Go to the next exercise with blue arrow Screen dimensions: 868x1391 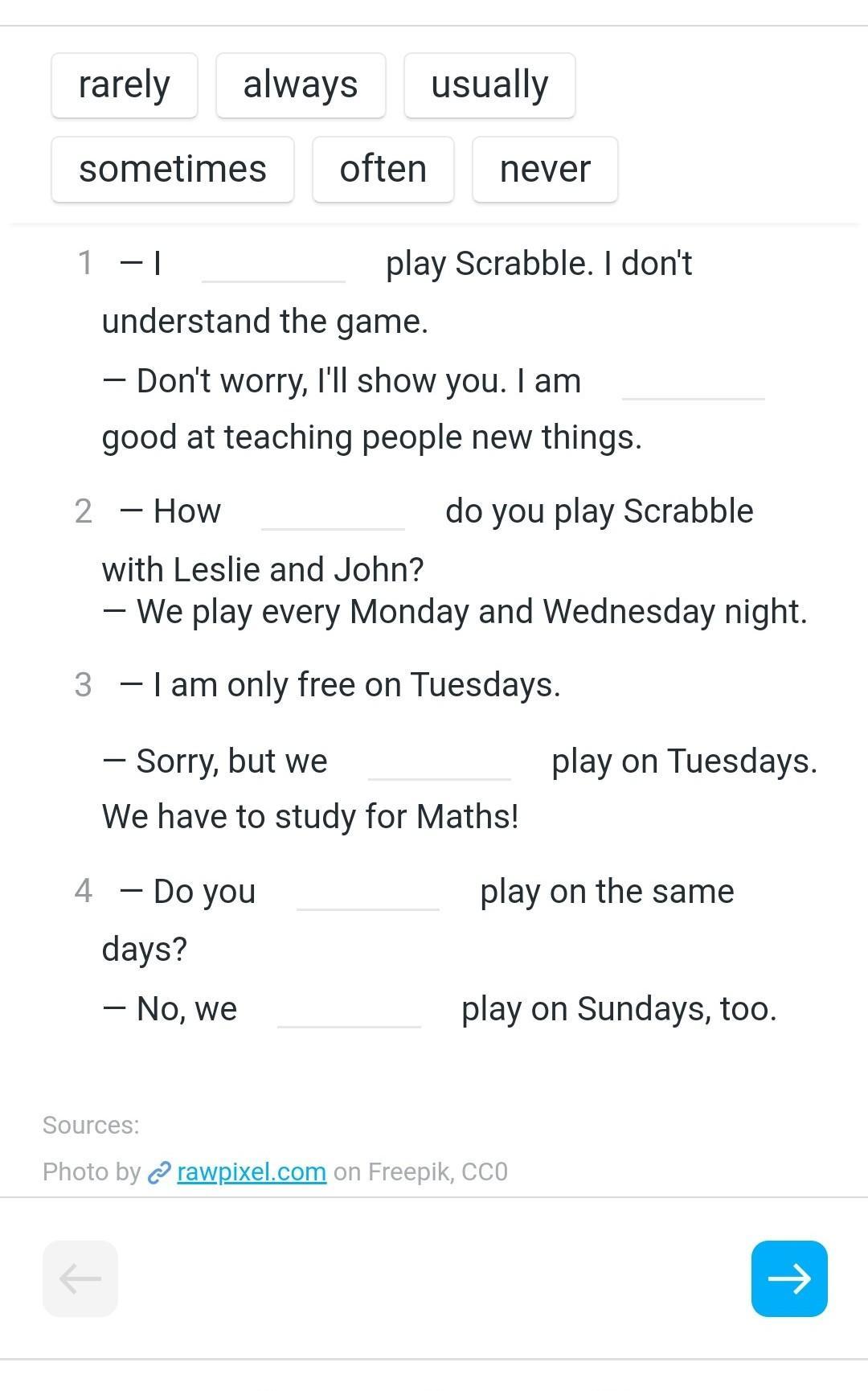pyautogui.click(x=789, y=1278)
